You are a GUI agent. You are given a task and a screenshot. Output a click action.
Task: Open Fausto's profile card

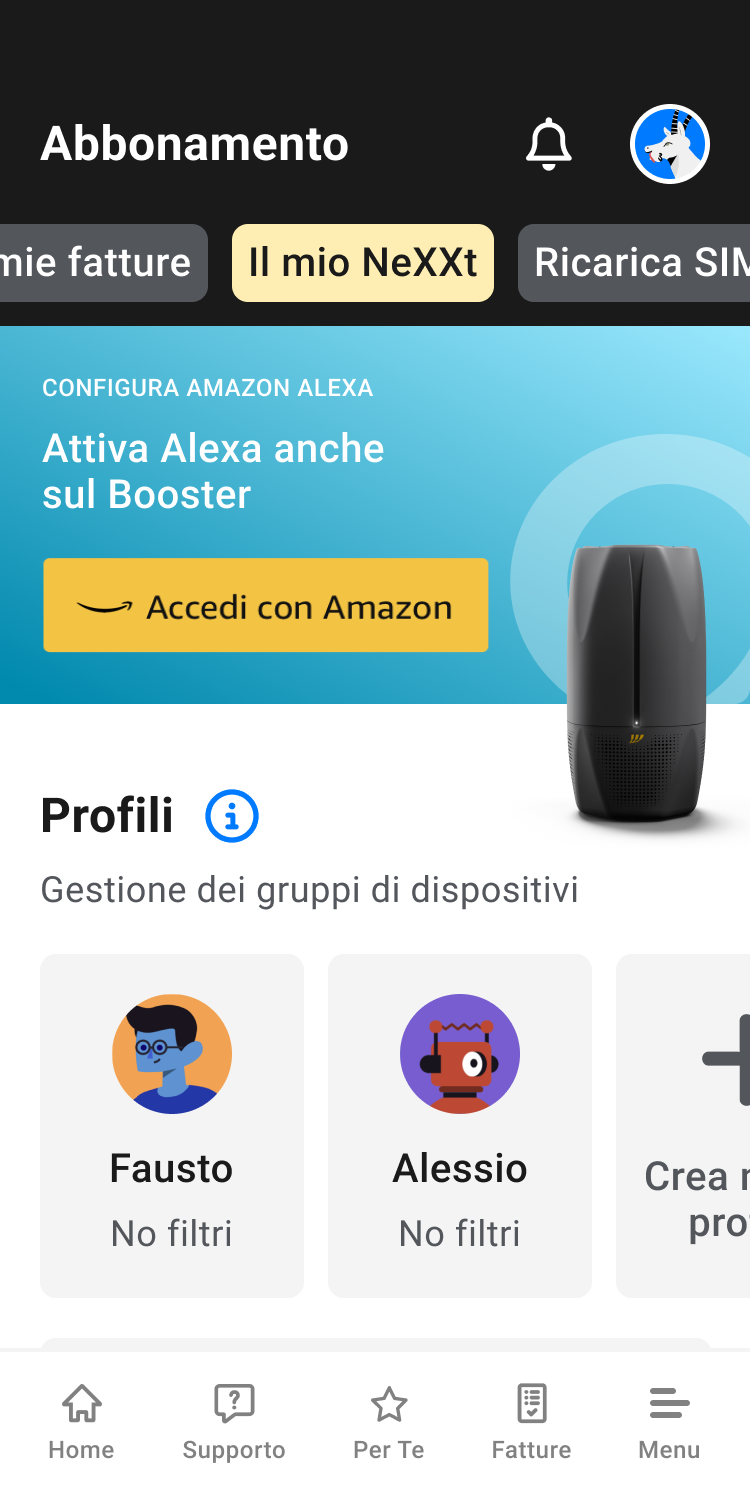pos(172,1125)
